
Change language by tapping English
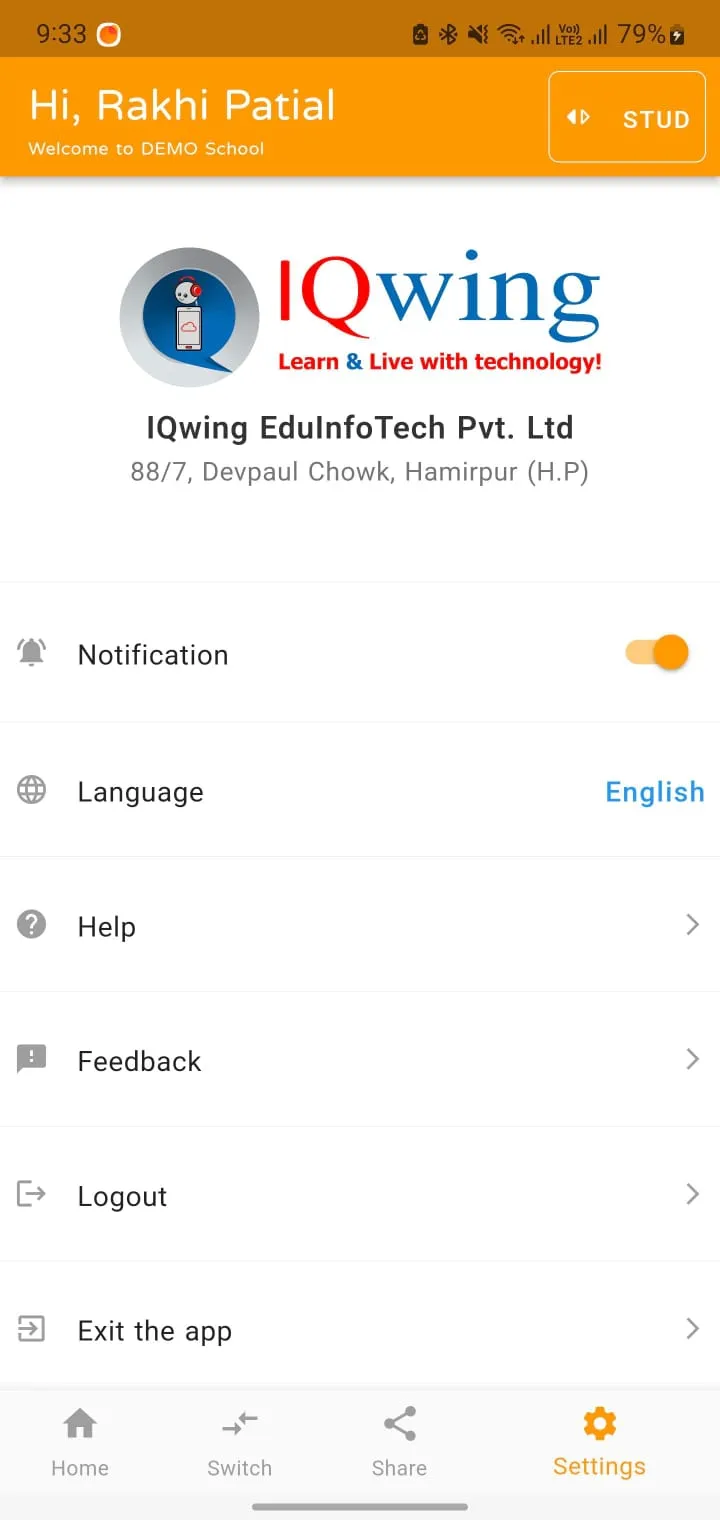(x=655, y=791)
